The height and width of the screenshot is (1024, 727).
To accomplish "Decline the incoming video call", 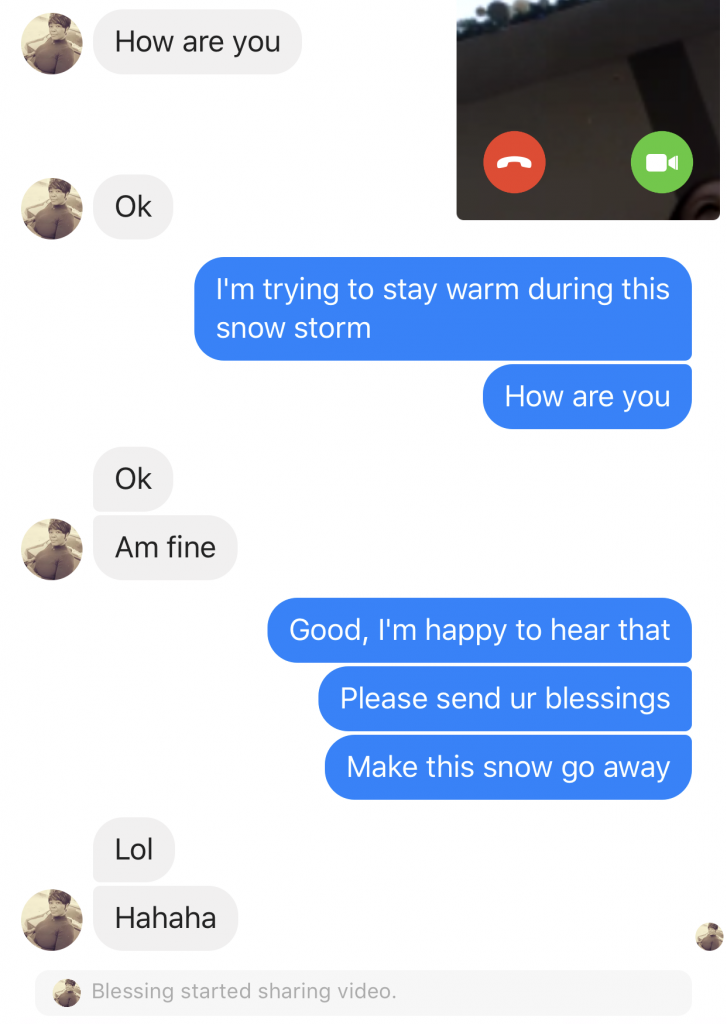I will (514, 162).
